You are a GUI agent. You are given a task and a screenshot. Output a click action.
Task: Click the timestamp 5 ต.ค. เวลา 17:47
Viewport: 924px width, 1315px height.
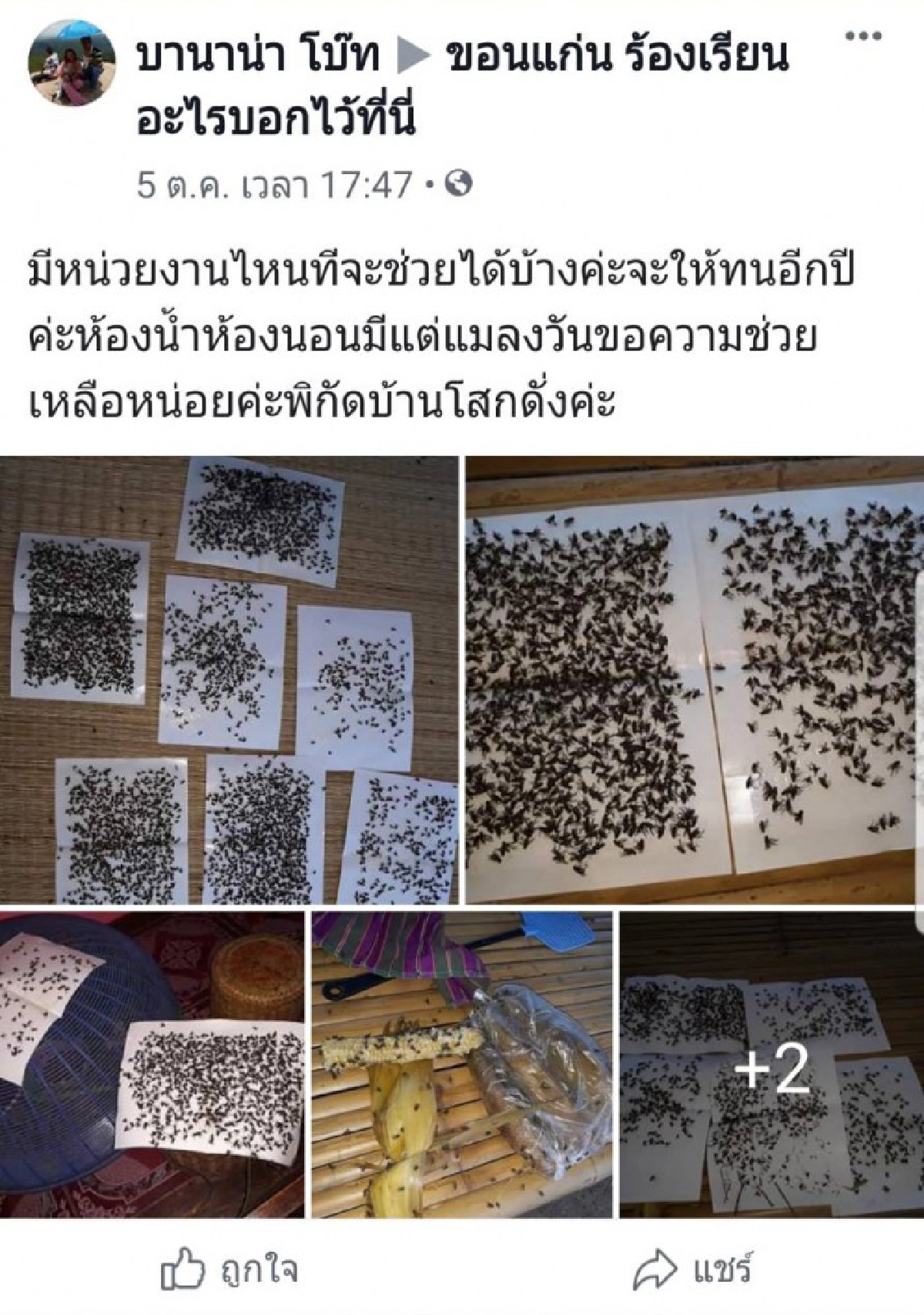277,183
